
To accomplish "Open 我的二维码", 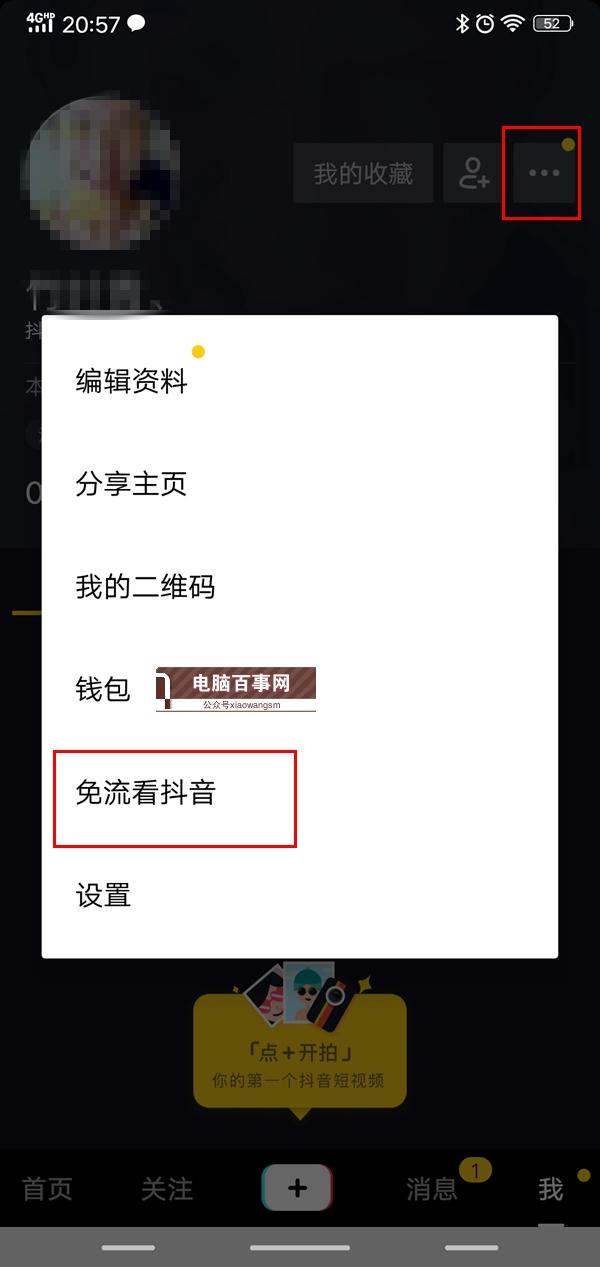I will click(x=299, y=586).
